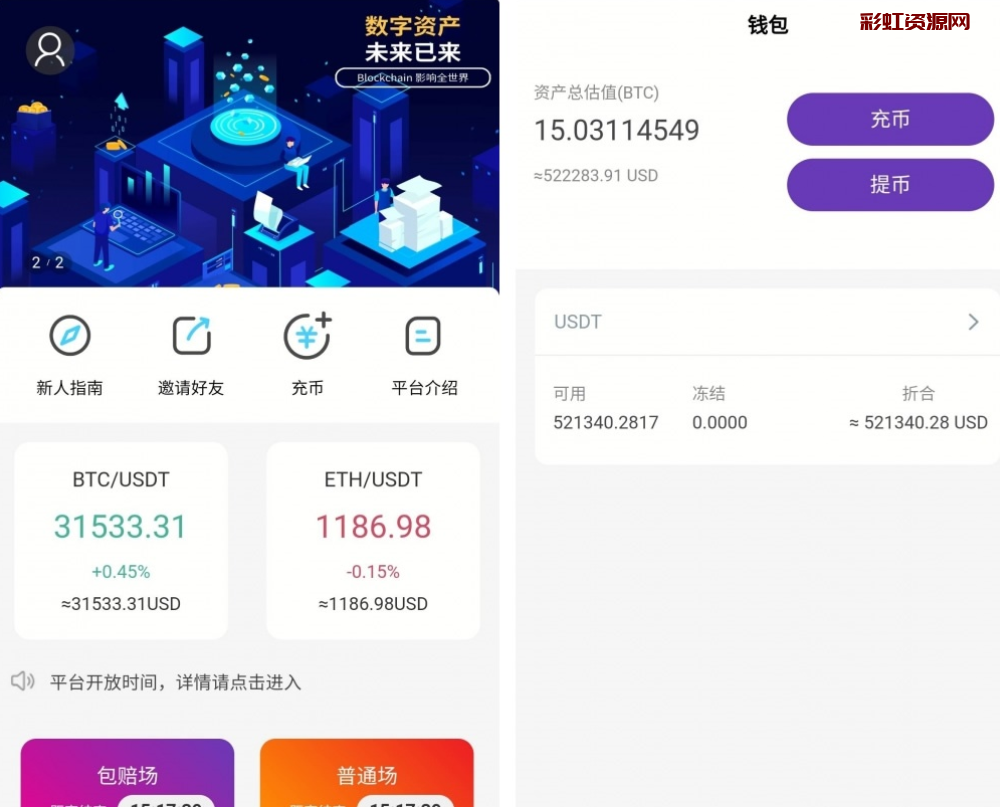
Task: Open the ETH/USDT price card
Action: coord(373,540)
